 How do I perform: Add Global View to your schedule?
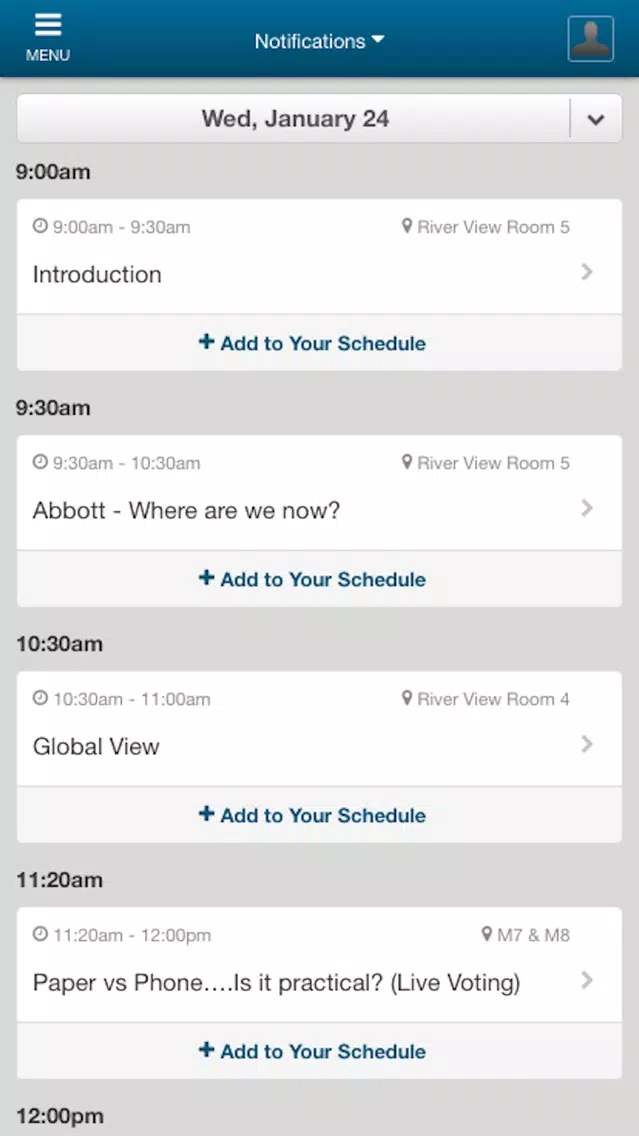(319, 815)
